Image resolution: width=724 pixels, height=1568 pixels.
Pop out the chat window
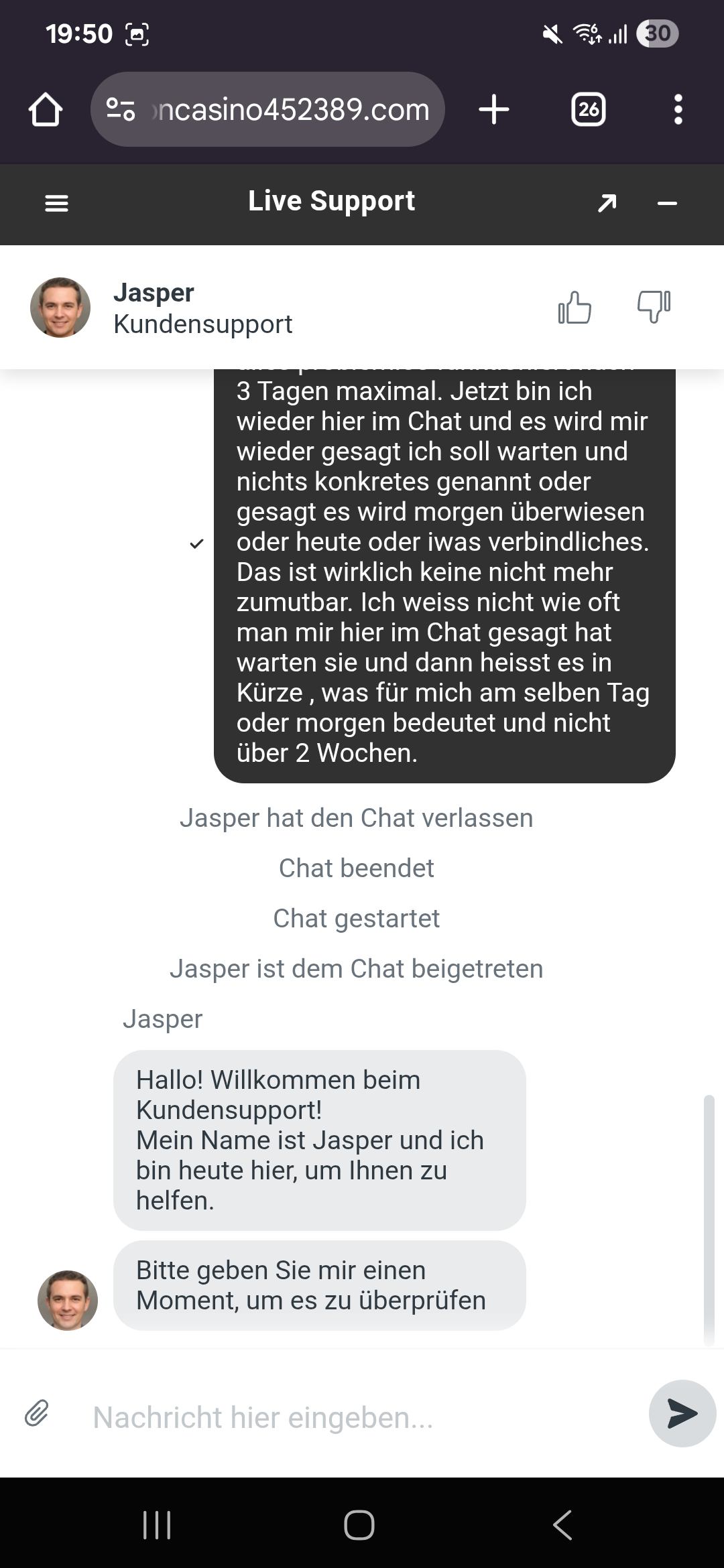pos(607,203)
